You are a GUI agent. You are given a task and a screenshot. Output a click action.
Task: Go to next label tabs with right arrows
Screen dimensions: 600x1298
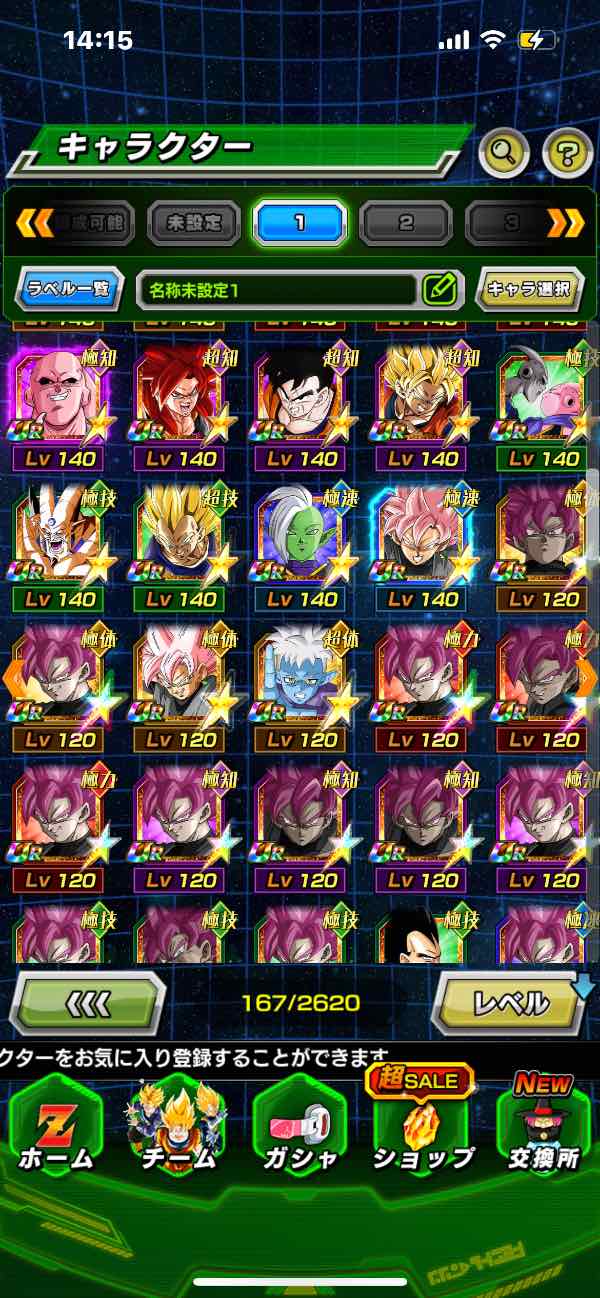[566, 223]
